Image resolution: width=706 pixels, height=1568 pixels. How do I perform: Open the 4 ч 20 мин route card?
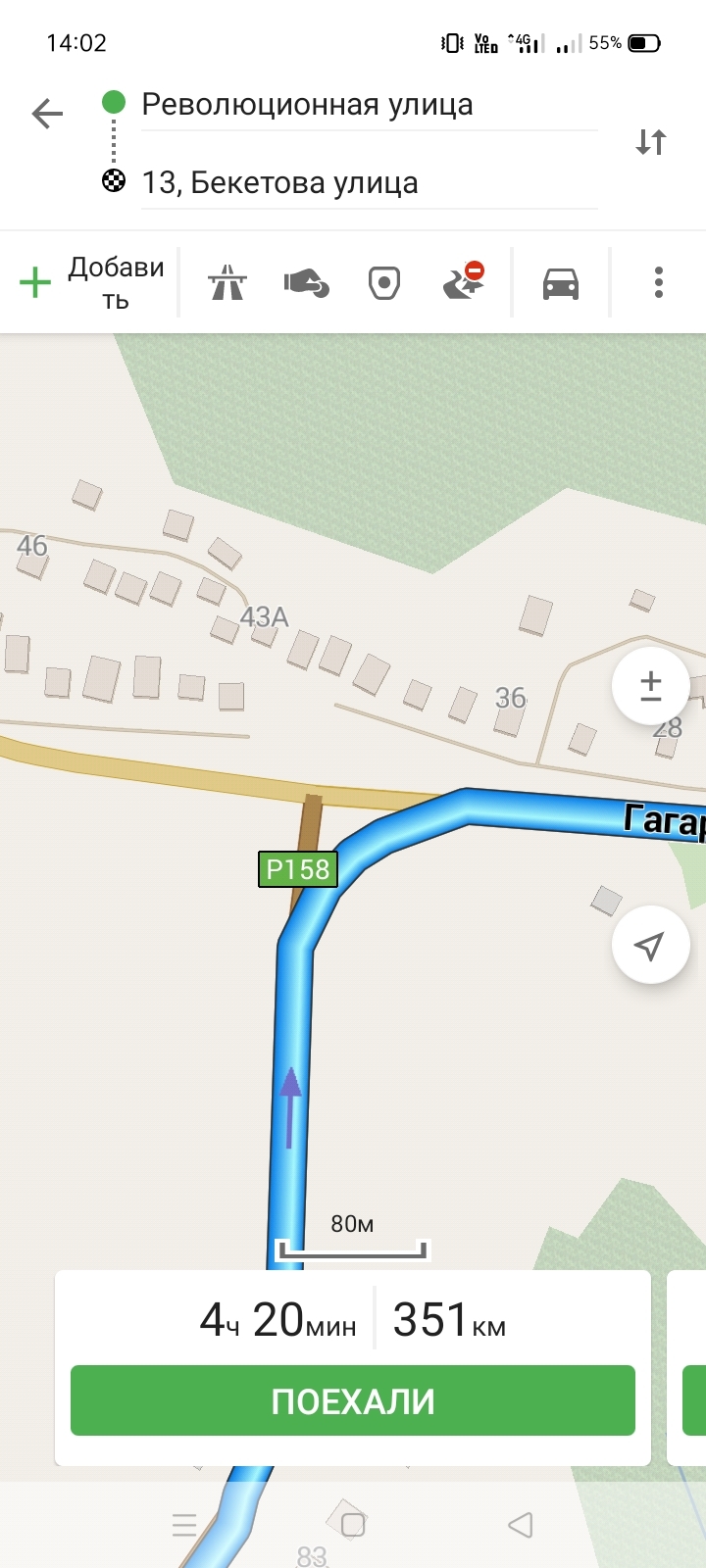[x=353, y=1319]
